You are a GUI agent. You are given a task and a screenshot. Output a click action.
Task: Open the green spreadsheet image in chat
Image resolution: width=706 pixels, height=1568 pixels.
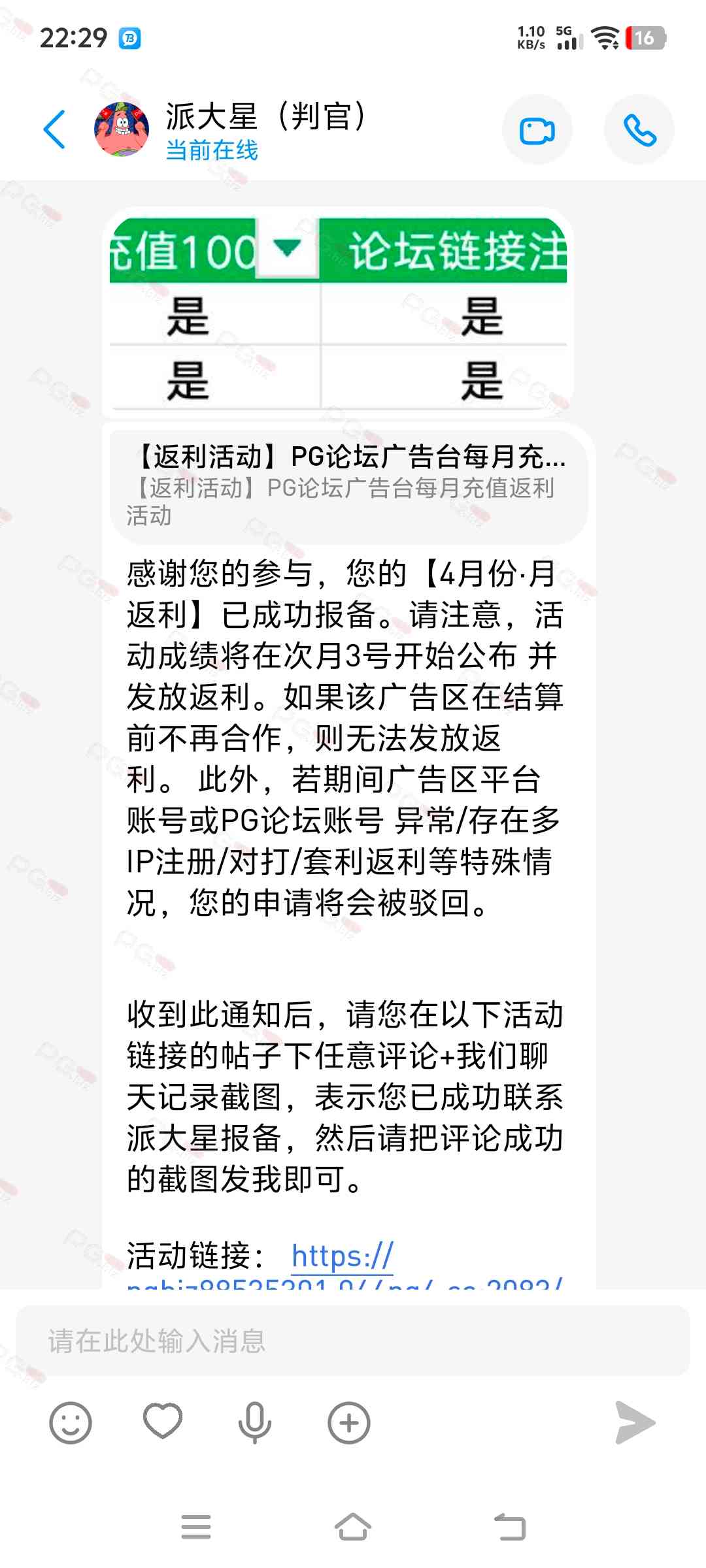coord(338,314)
